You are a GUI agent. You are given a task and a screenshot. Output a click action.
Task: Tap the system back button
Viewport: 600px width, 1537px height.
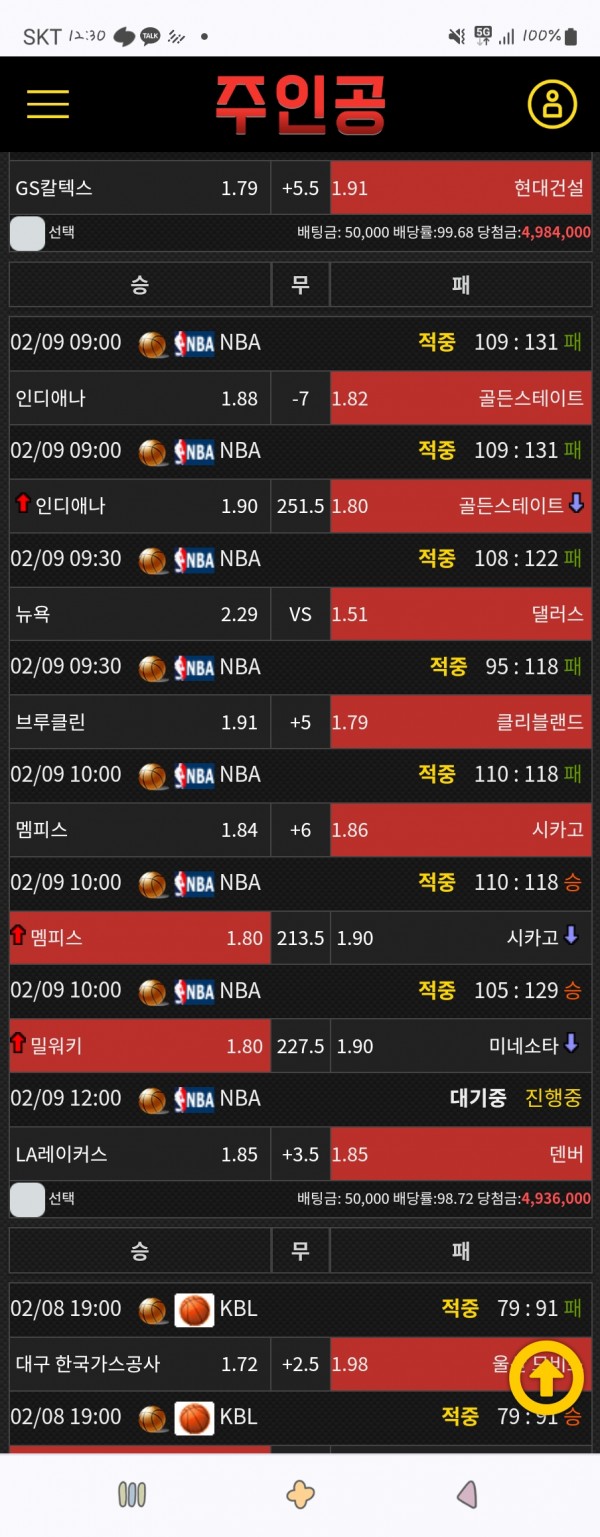tap(467, 1495)
